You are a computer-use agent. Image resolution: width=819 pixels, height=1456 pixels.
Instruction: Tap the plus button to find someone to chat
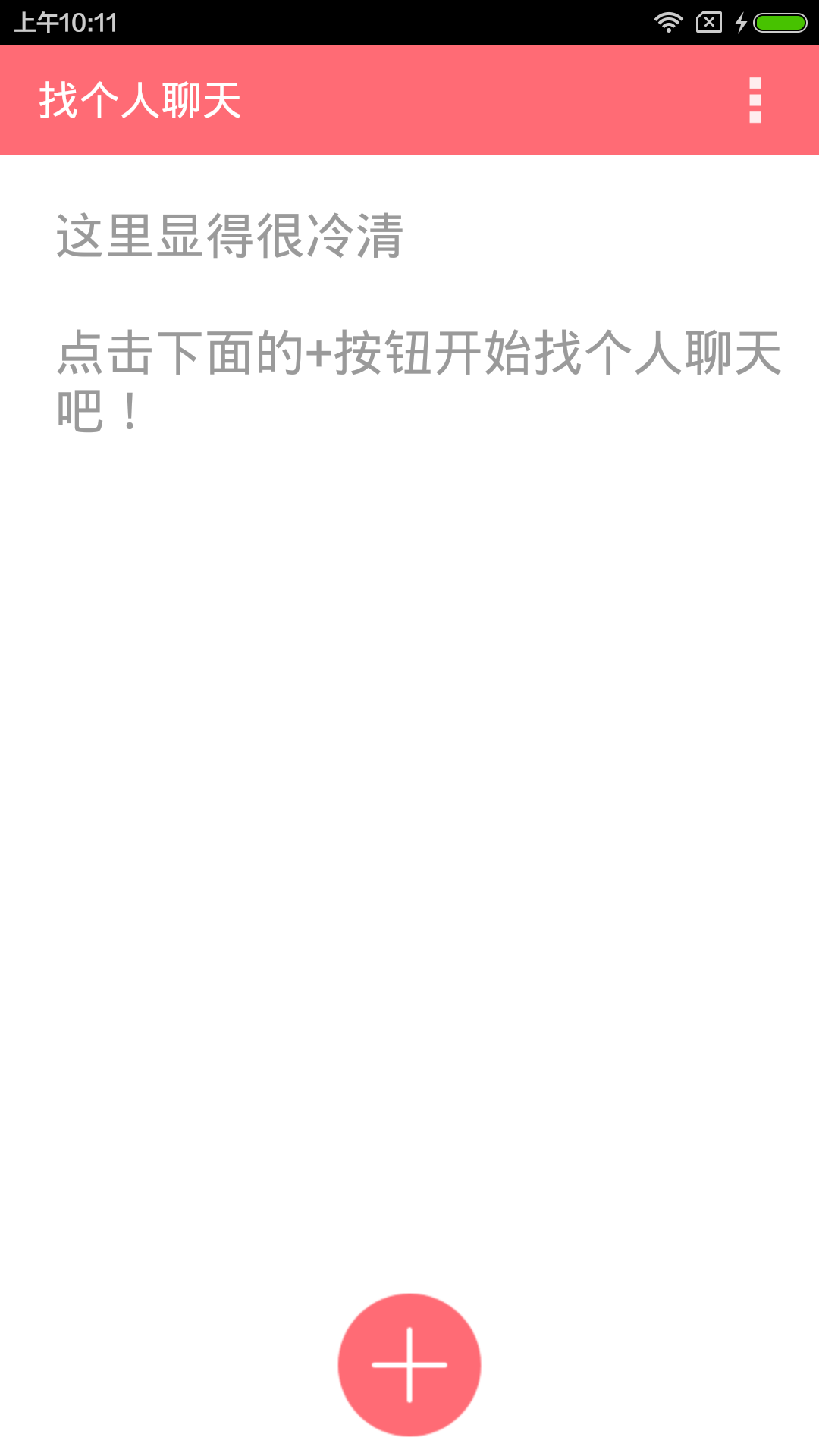[409, 1364]
